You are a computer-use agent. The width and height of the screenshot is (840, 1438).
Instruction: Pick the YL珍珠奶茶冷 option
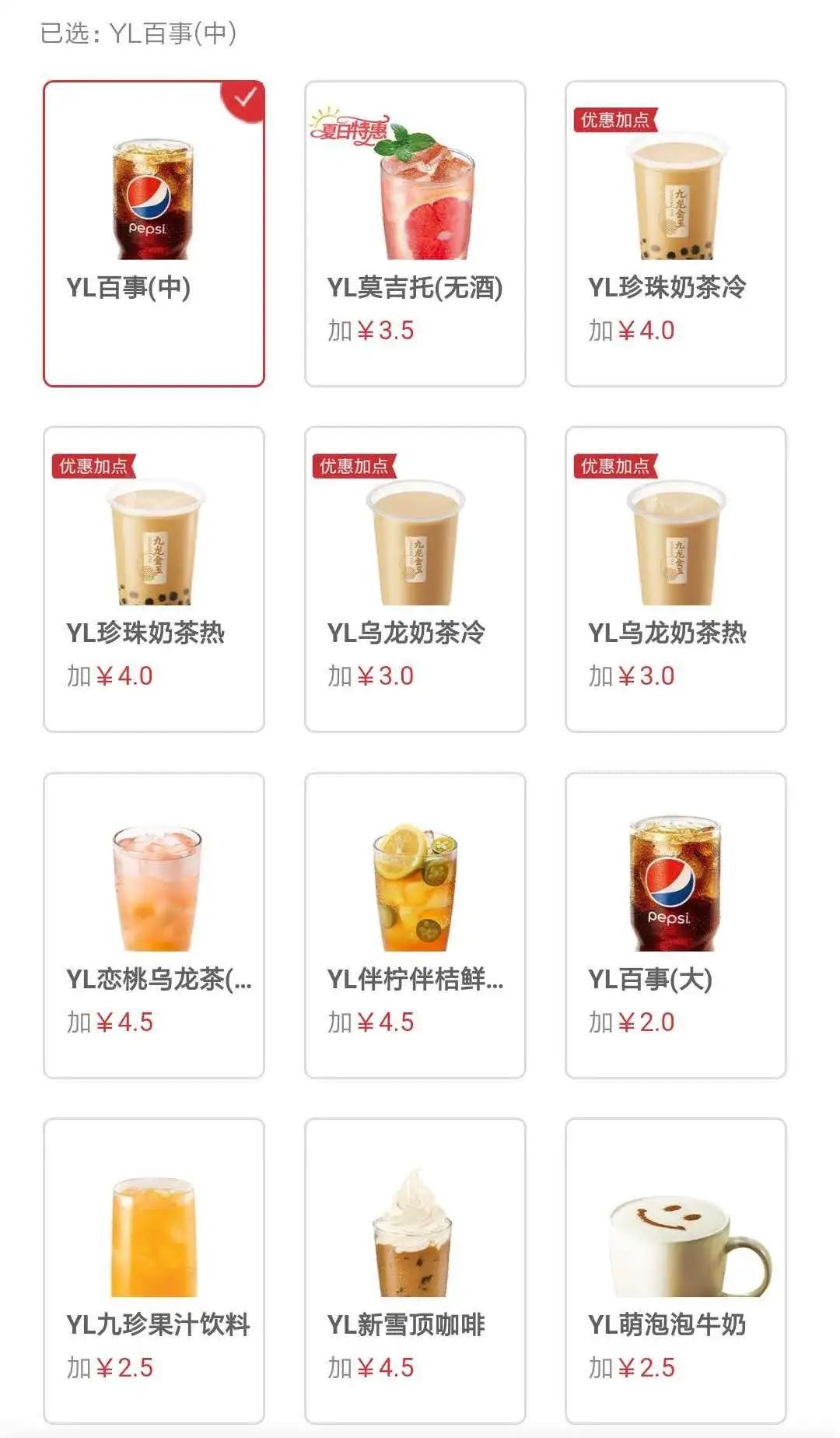[x=676, y=233]
